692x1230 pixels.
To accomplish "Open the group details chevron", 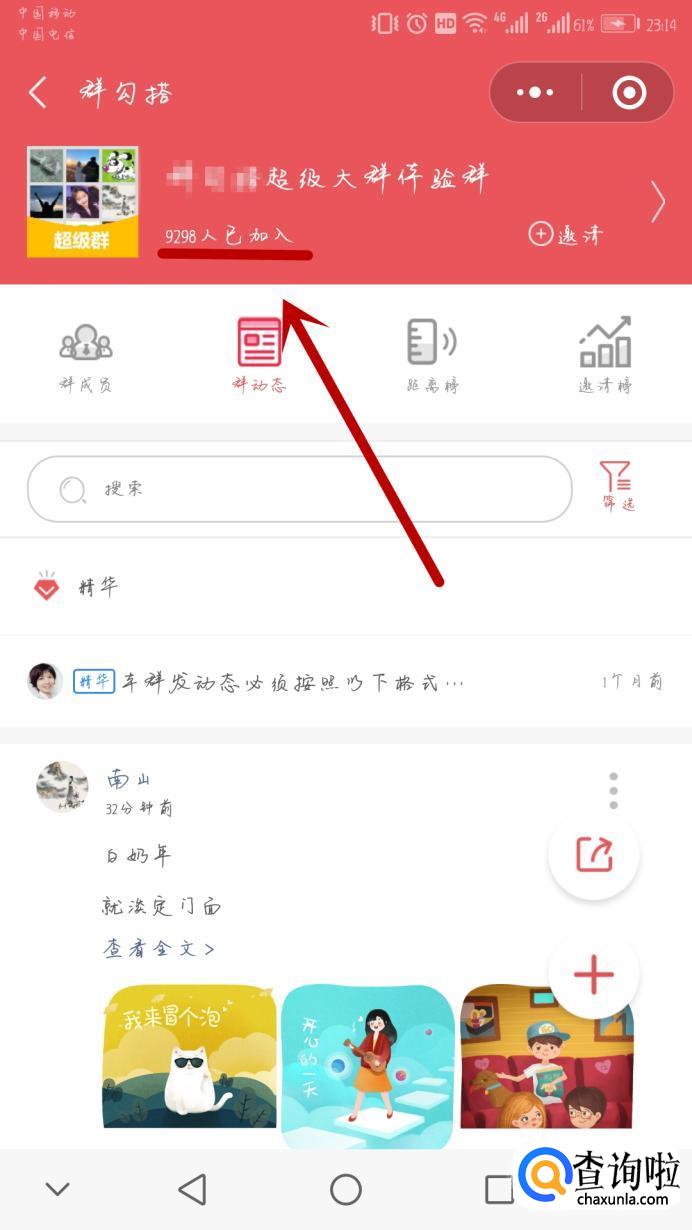I will point(657,202).
